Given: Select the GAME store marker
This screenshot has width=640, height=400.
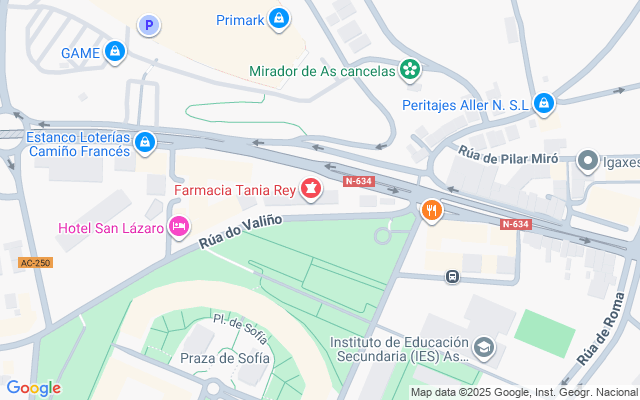Looking at the screenshot, I should pyautogui.click(x=116, y=51).
